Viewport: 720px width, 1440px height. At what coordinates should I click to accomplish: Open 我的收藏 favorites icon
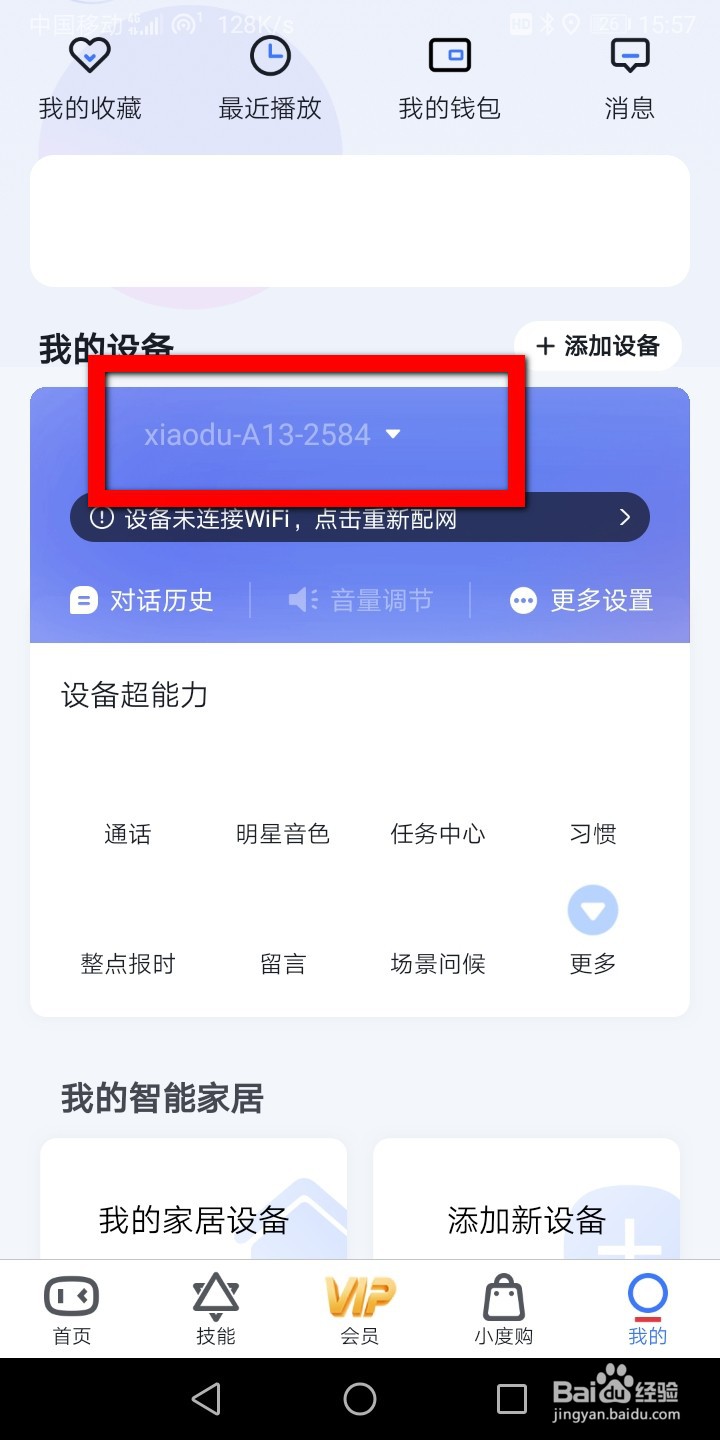point(89,75)
